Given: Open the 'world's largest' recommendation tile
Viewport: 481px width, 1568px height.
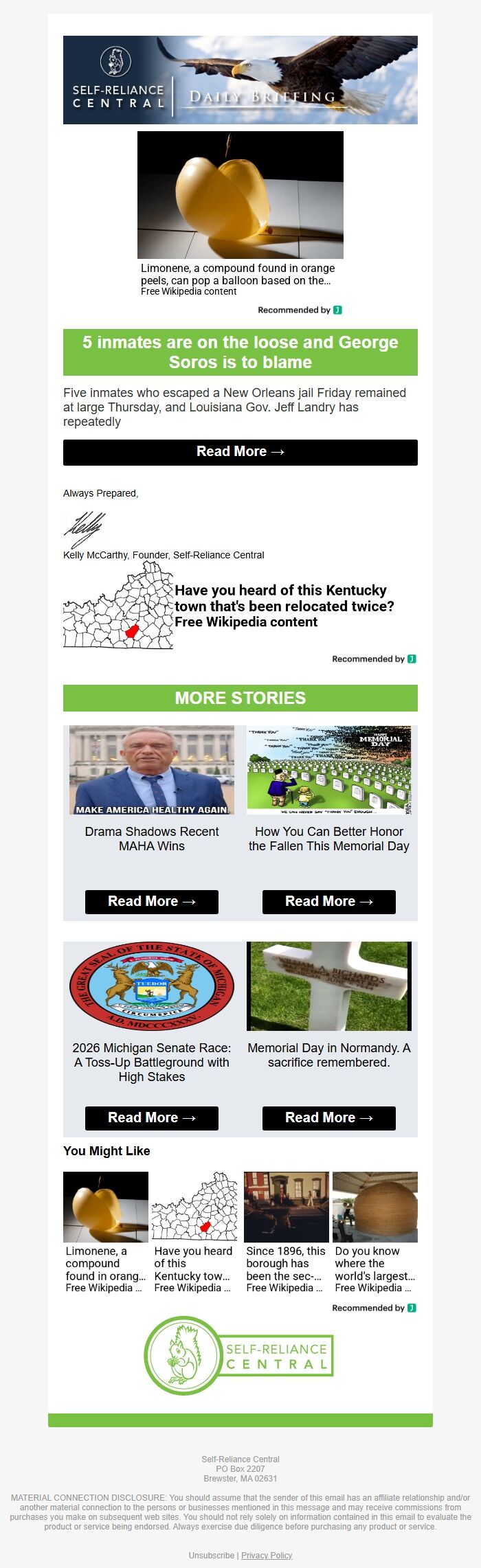Looking at the screenshot, I should pos(374,1232).
